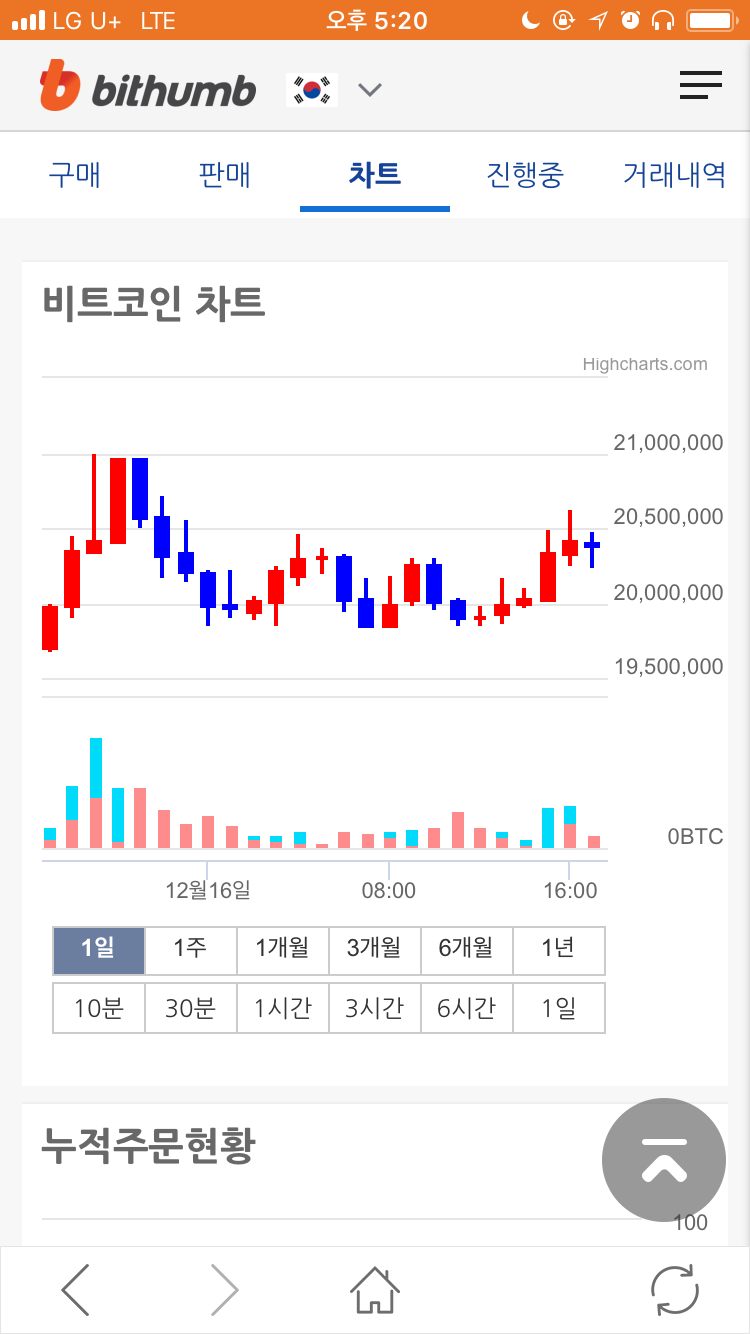Tap the scroll-to-top arrow button
Screen dimensions: 750x1334
click(663, 1160)
